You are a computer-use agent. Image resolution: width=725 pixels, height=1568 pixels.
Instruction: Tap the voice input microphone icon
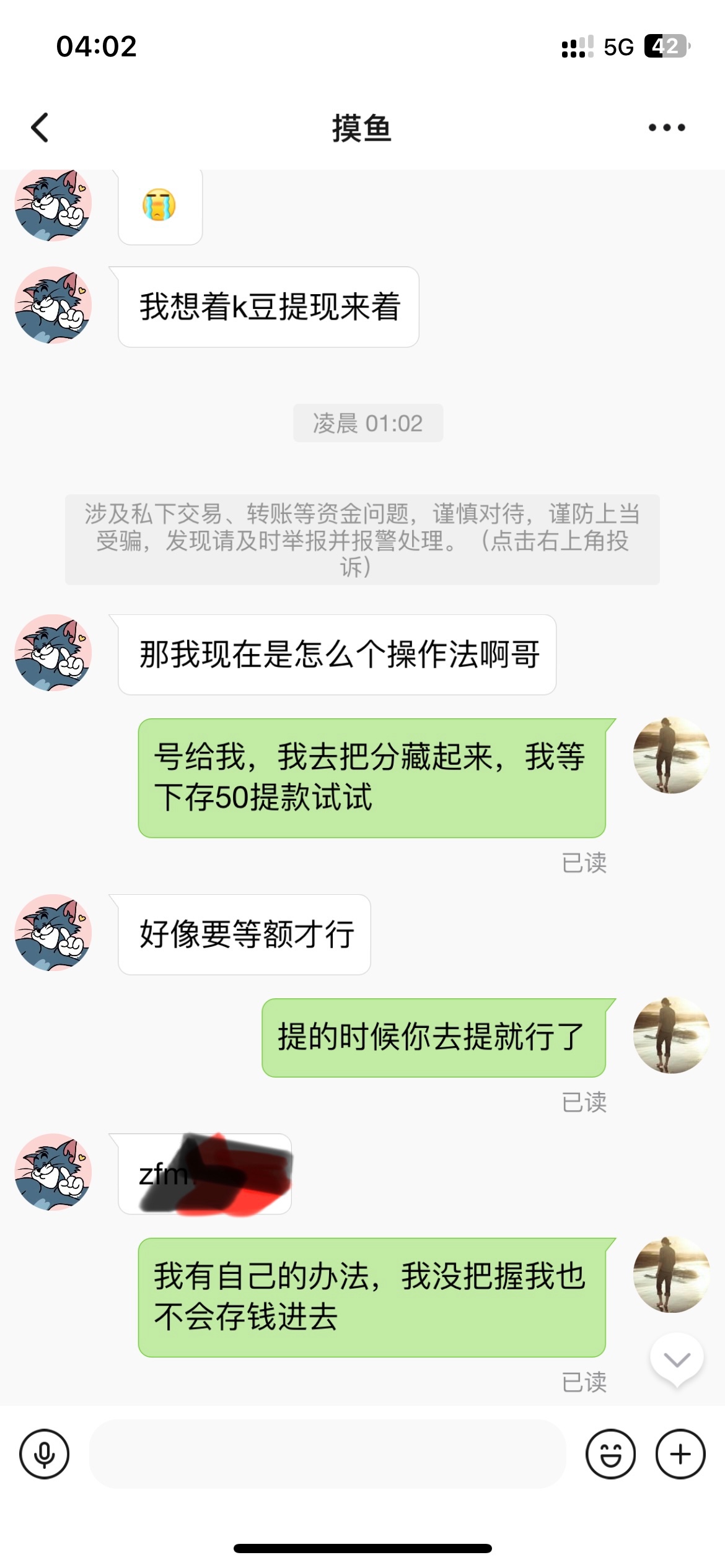(45, 1453)
